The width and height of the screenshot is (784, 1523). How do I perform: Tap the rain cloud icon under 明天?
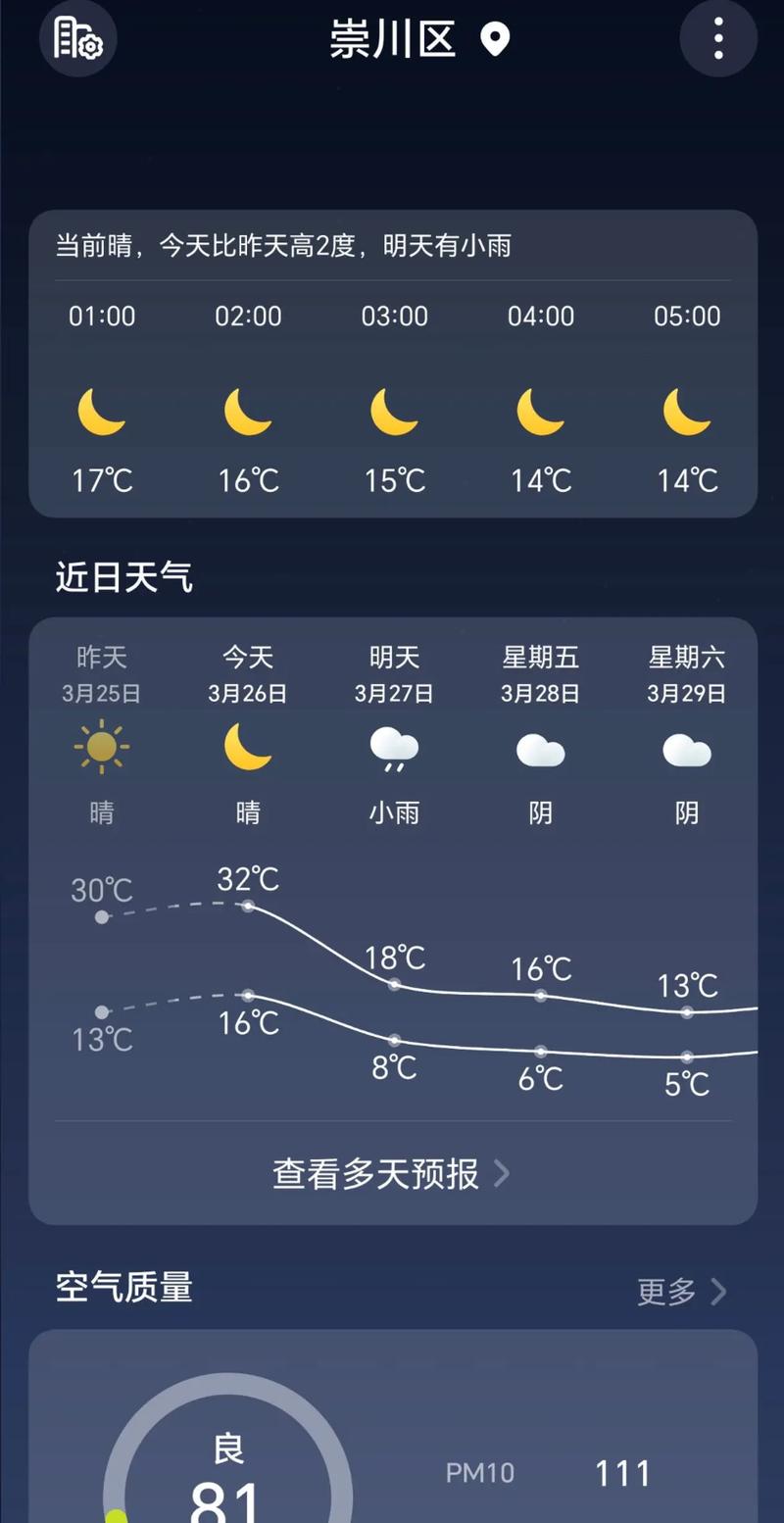(x=394, y=747)
